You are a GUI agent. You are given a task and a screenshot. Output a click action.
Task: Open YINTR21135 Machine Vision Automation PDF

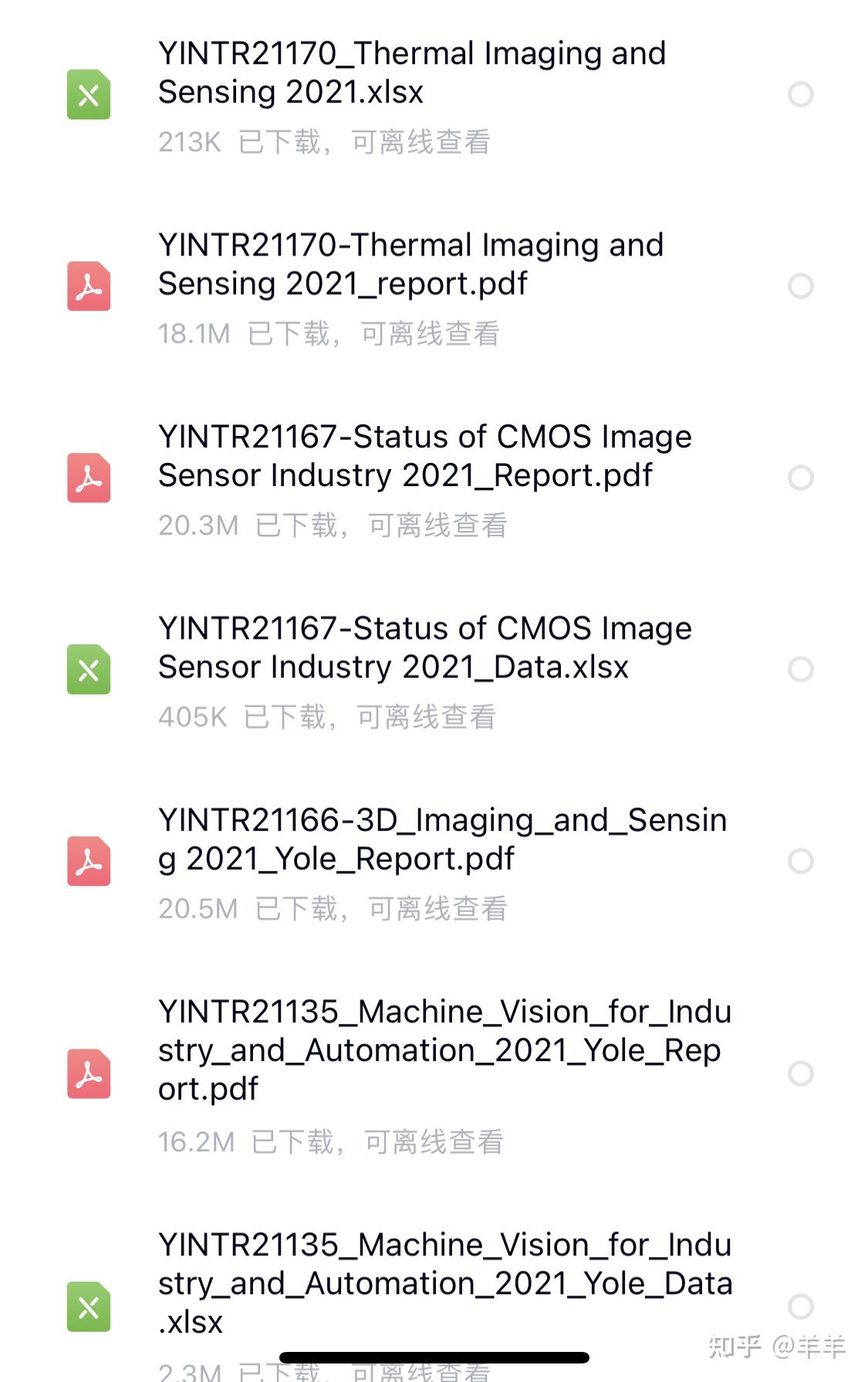[x=444, y=1049]
